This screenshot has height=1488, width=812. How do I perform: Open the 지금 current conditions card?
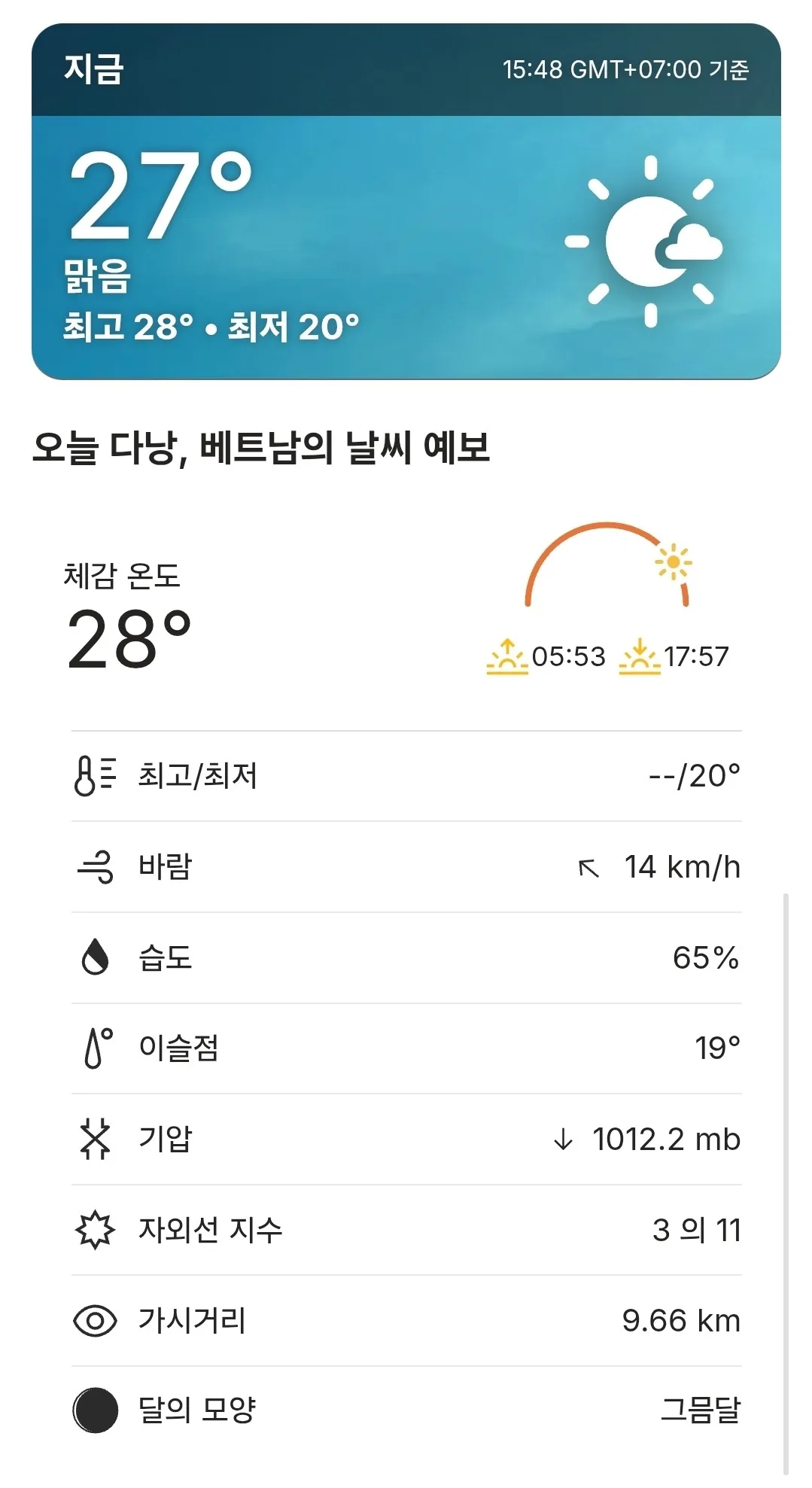(x=406, y=202)
